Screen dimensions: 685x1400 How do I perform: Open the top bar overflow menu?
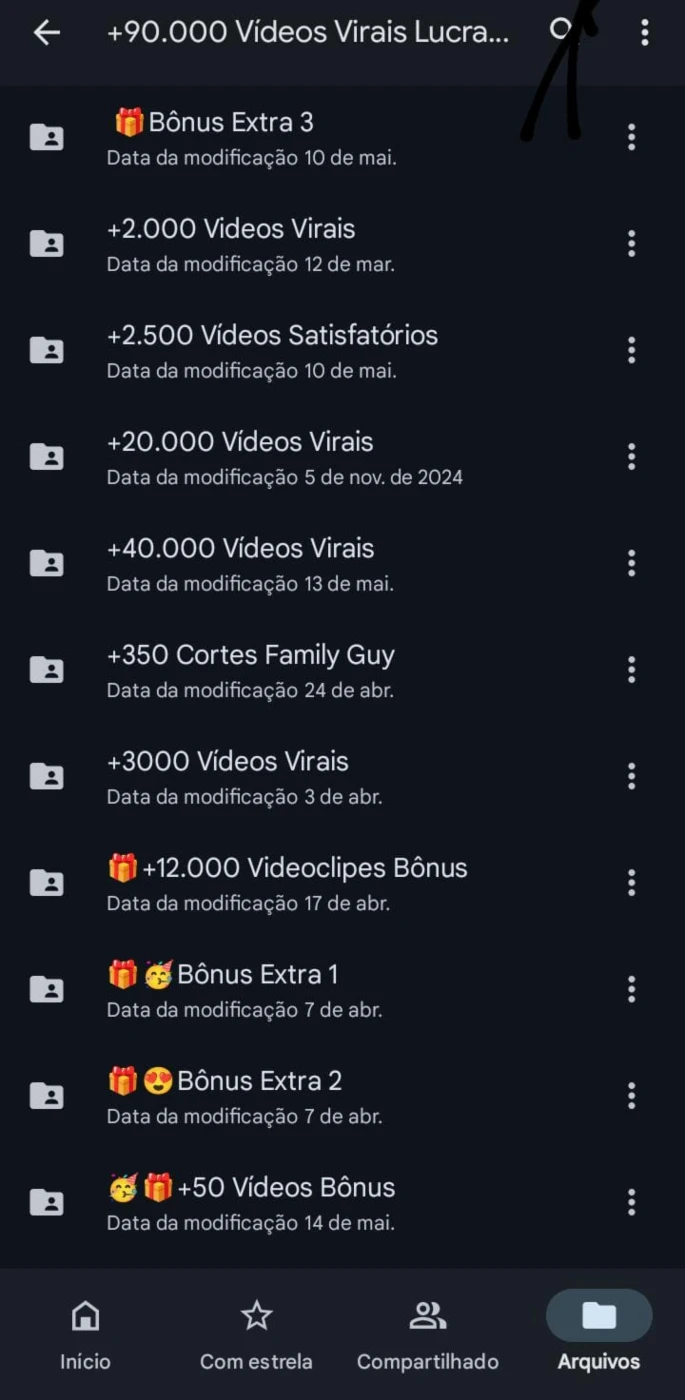tap(645, 33)
